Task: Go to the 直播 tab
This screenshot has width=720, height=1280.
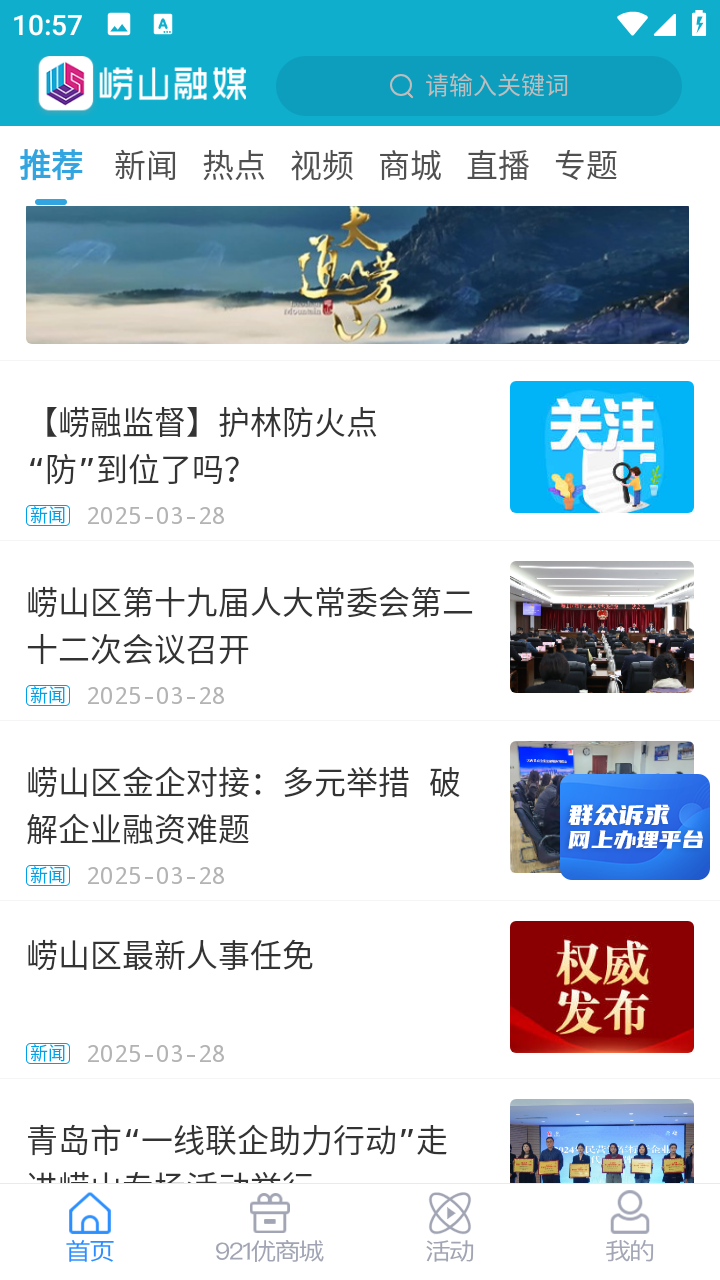Action: [497, 165]
